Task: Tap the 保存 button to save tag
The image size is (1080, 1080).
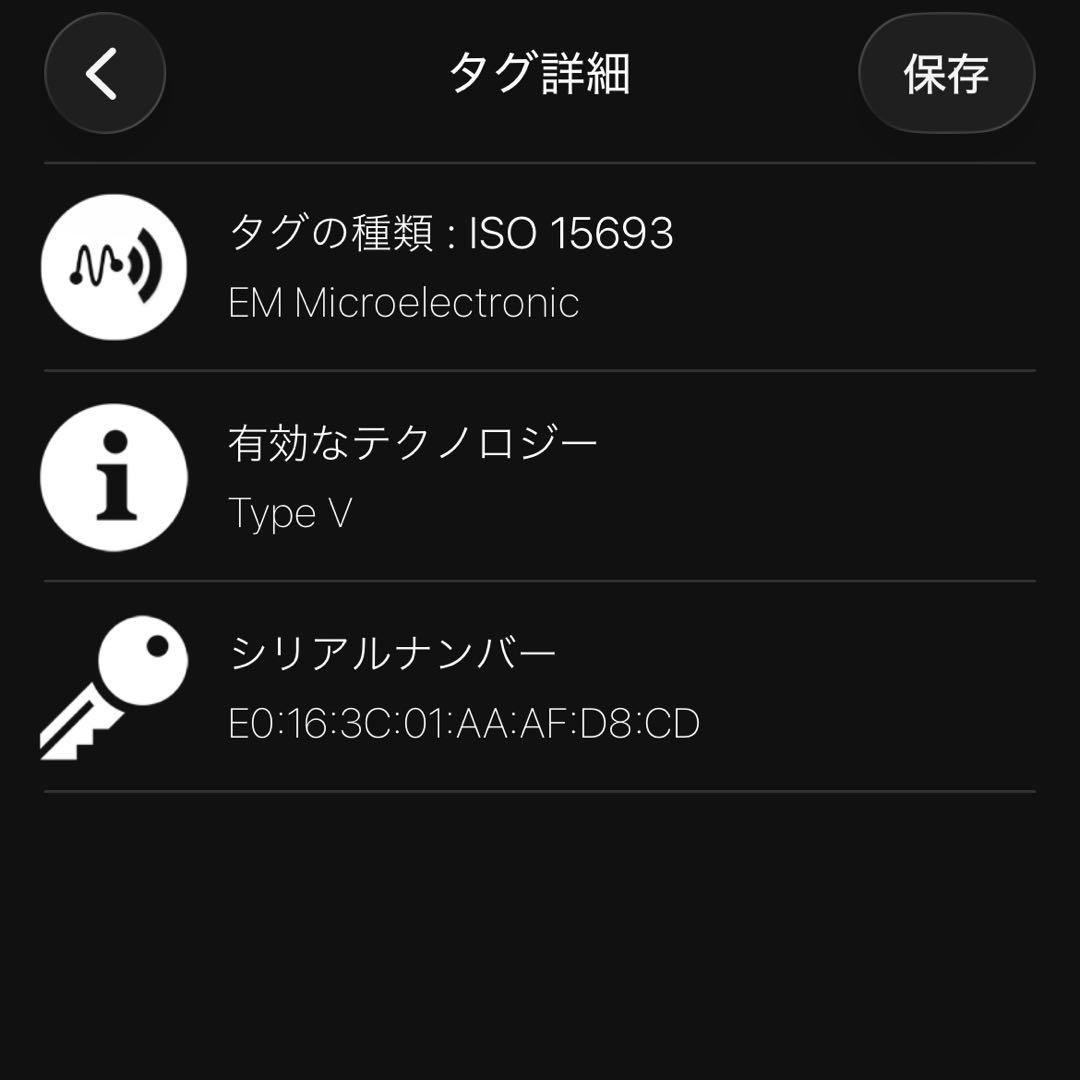Action: [946, 74]
